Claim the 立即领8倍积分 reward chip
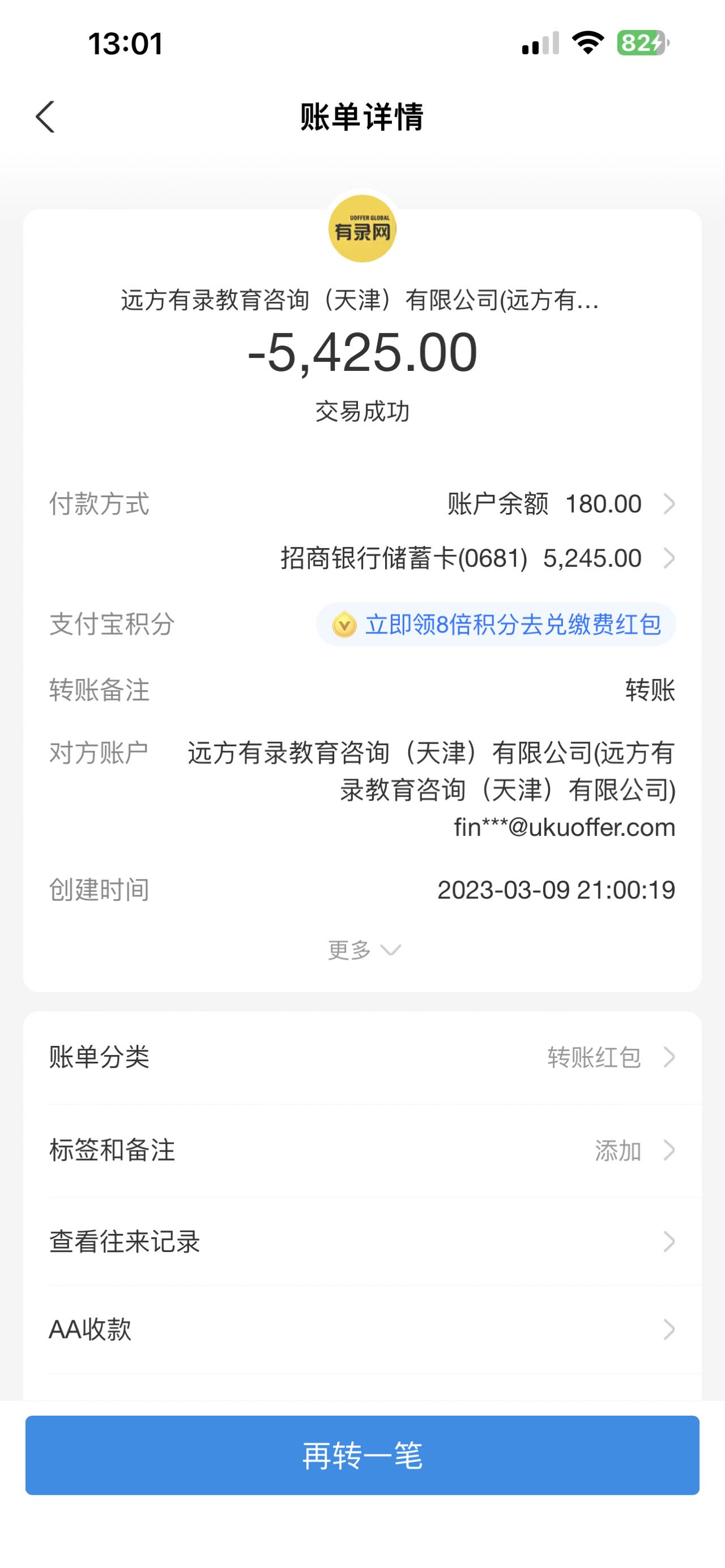The width and height of the screenshot is (725, 1568). 496,625
